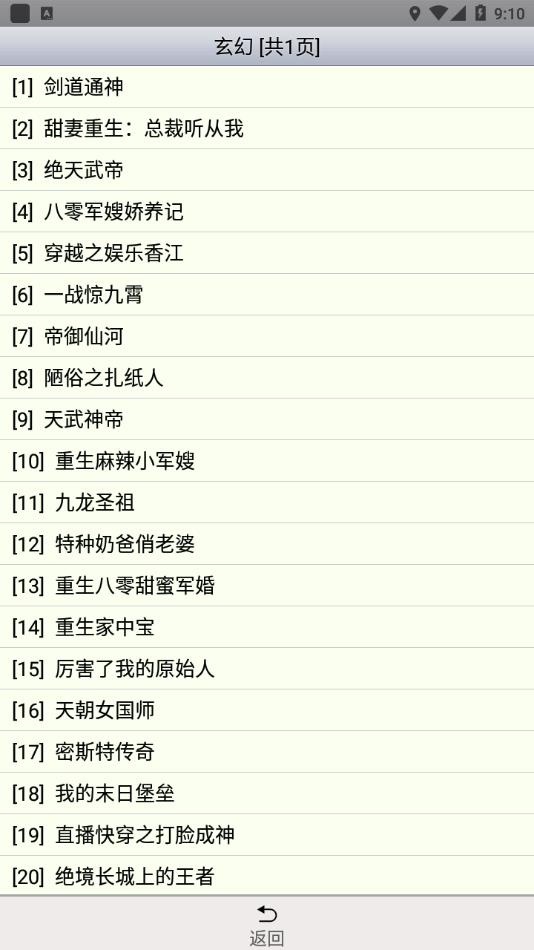Open 甜妻重生：总裁听从我

pyautogui.click(x=267, y=128)
